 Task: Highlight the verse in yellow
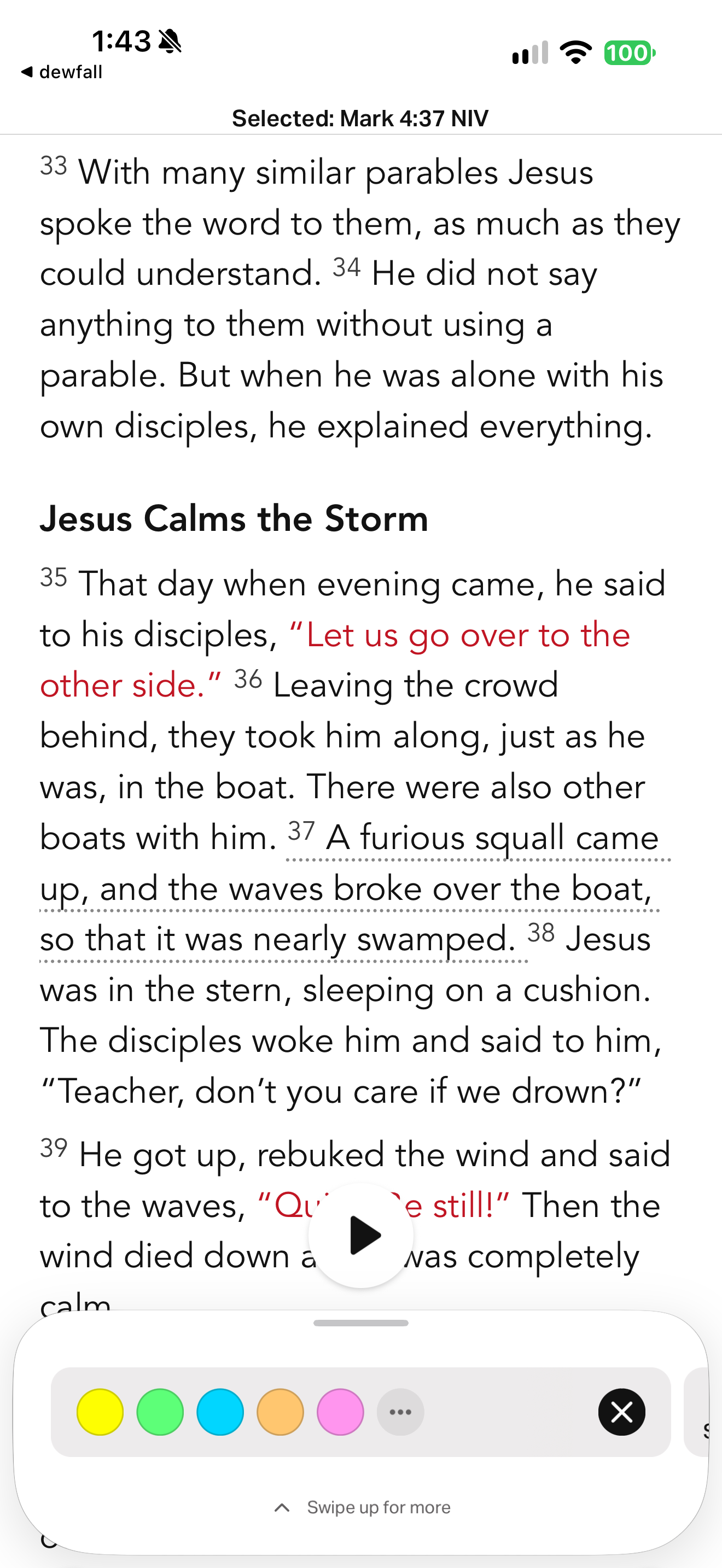click(x=100, y=1412)
